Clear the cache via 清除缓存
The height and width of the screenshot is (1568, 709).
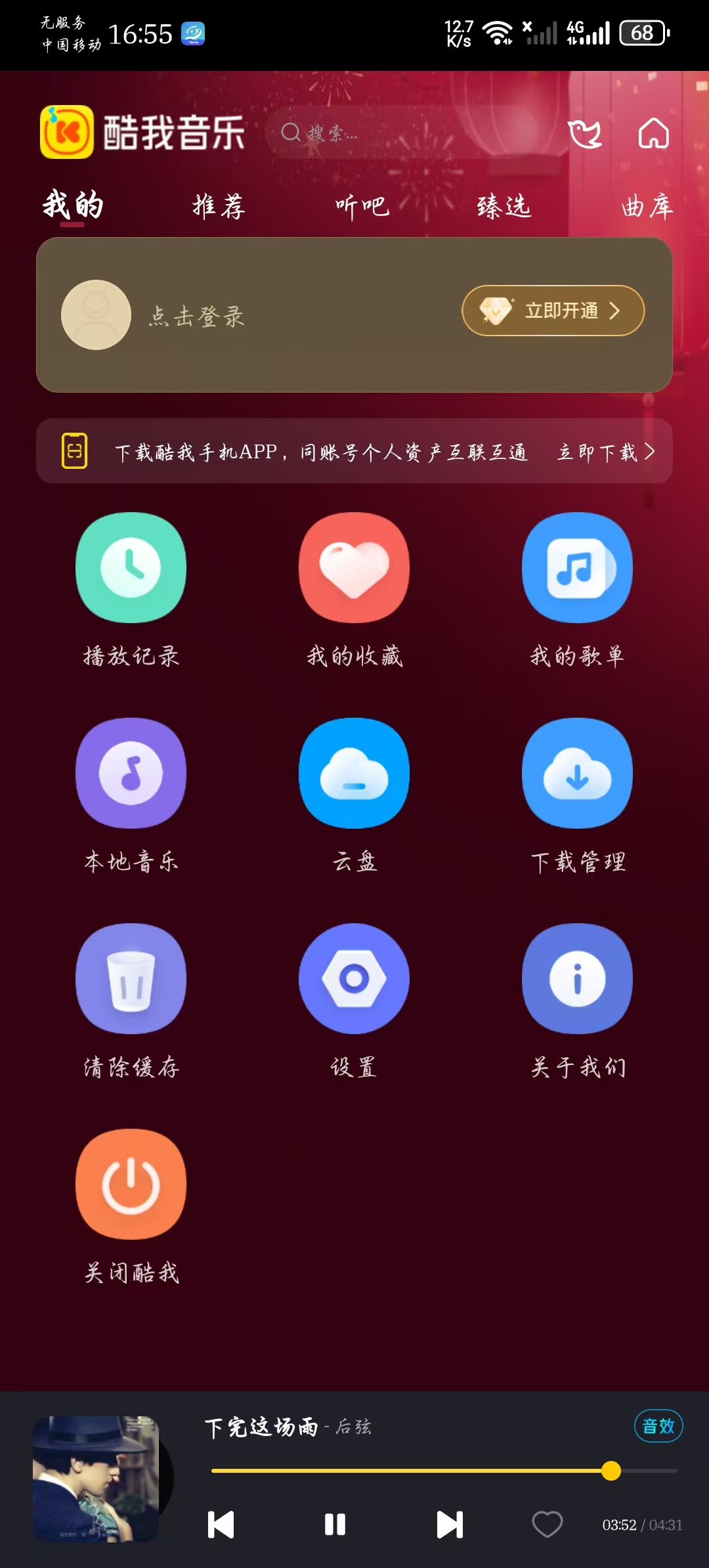click(131, 978)
